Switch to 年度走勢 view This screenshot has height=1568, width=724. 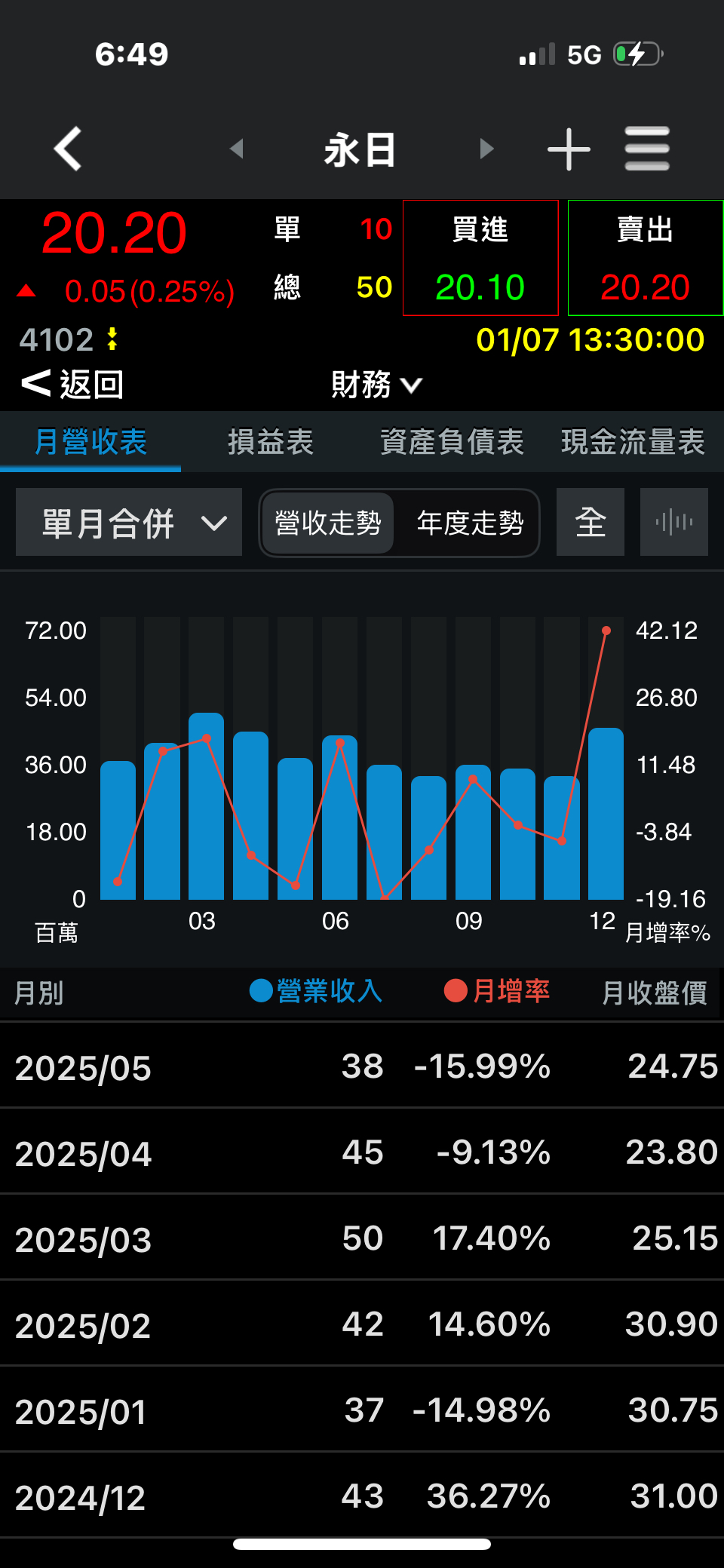(470, 523)
